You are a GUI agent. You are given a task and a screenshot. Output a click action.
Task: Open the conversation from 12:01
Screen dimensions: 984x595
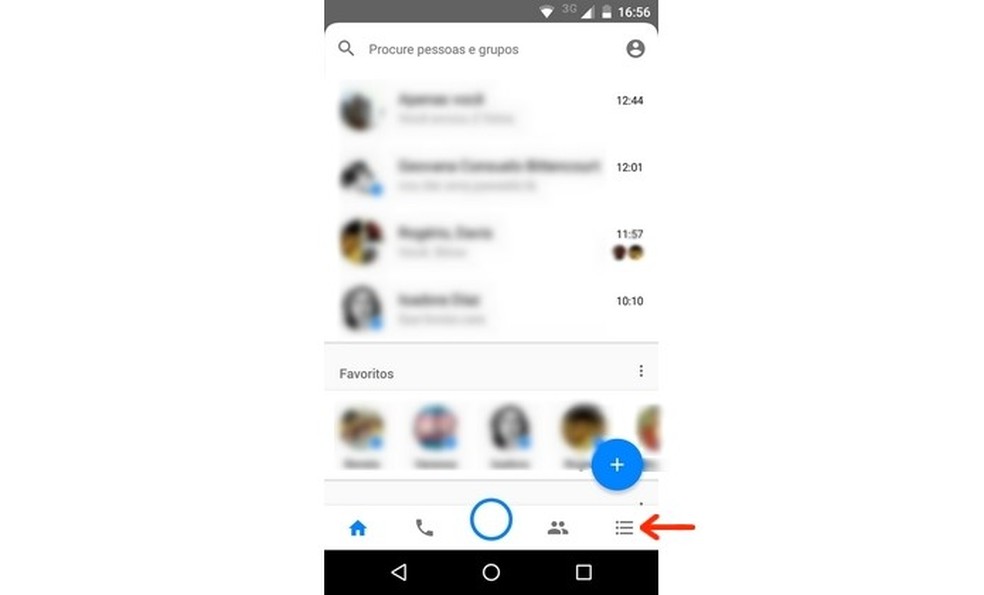click(x=490, y=175)
